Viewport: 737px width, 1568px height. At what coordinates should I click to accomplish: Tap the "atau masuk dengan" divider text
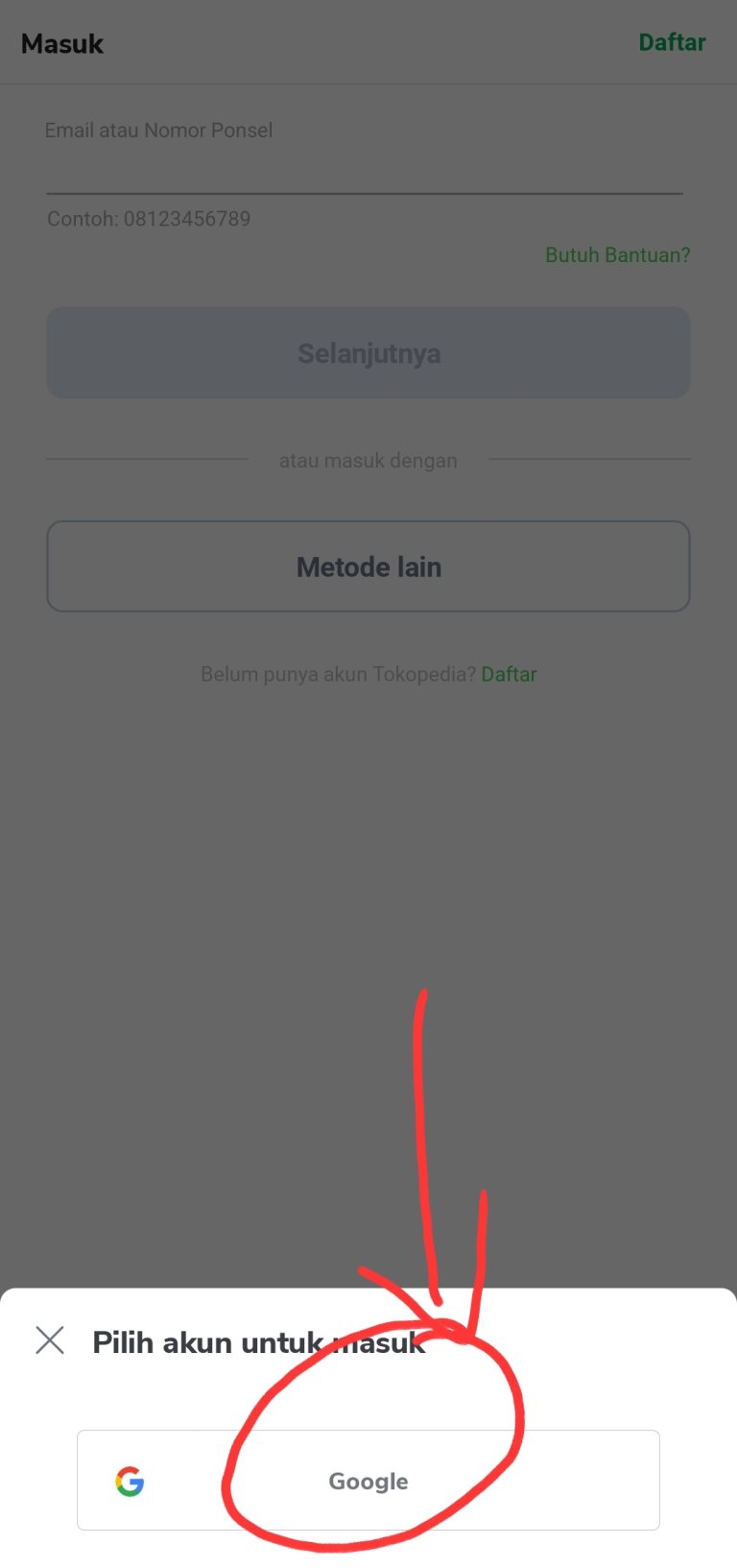(x=368, y=460)
